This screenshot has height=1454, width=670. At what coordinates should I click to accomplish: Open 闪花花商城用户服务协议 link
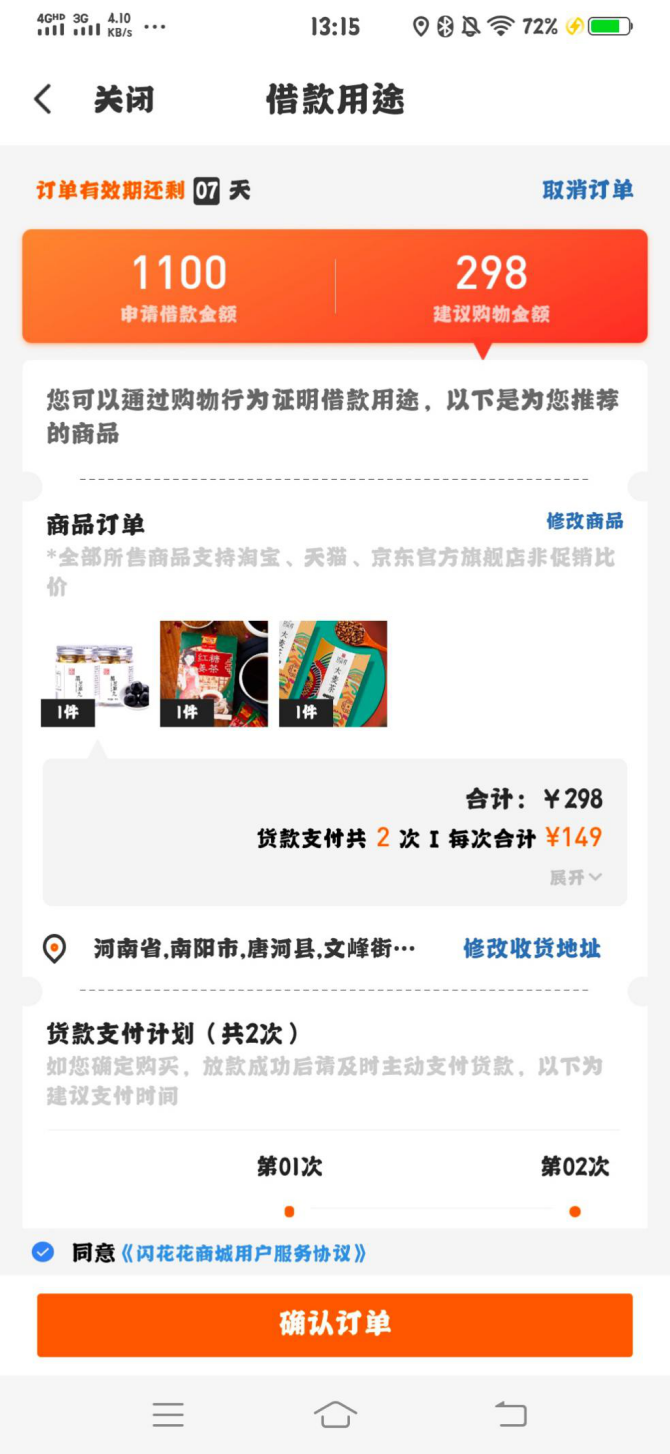click(244, 1253)
